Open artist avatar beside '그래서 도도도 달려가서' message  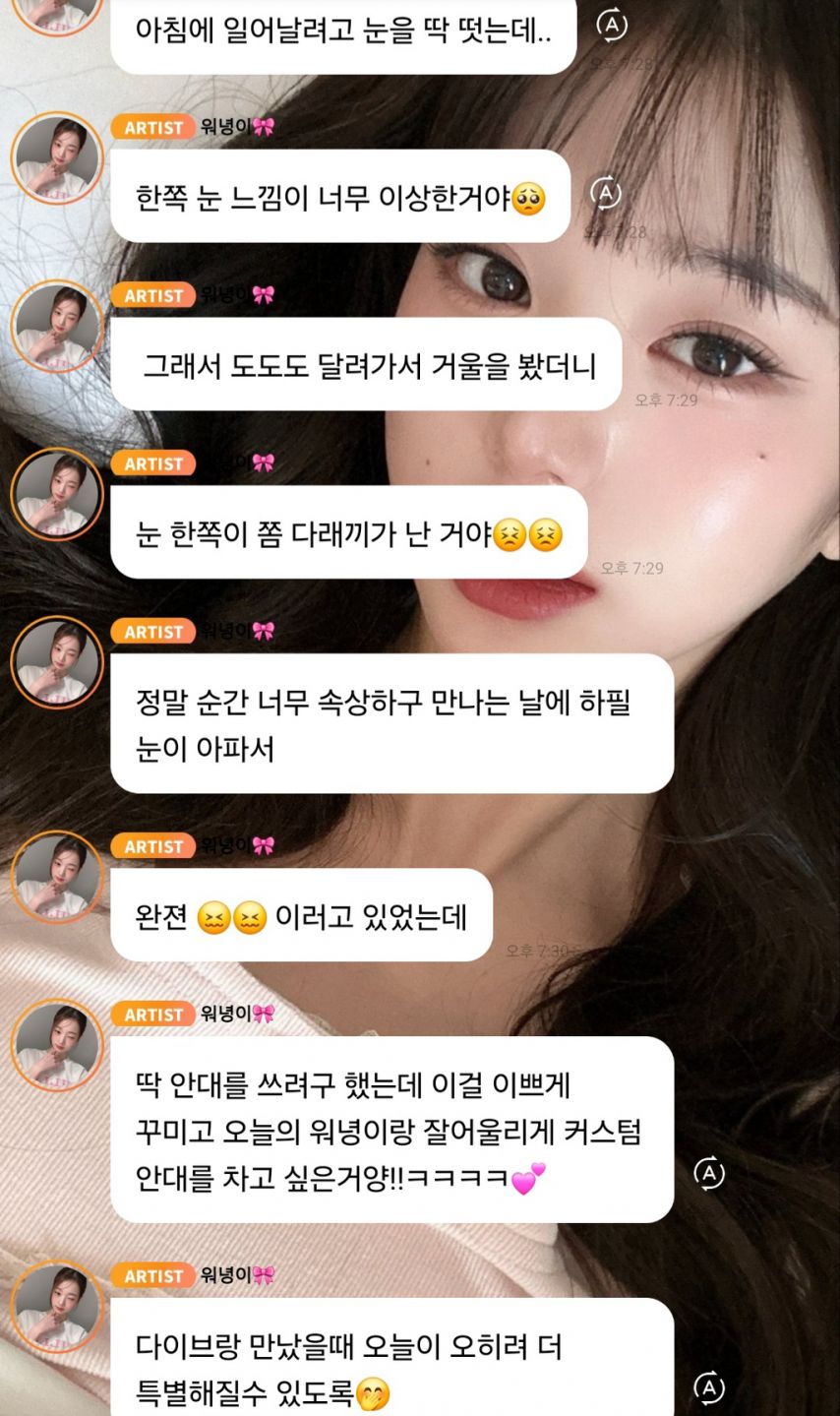pyautogui.click(x=57, y=326)
